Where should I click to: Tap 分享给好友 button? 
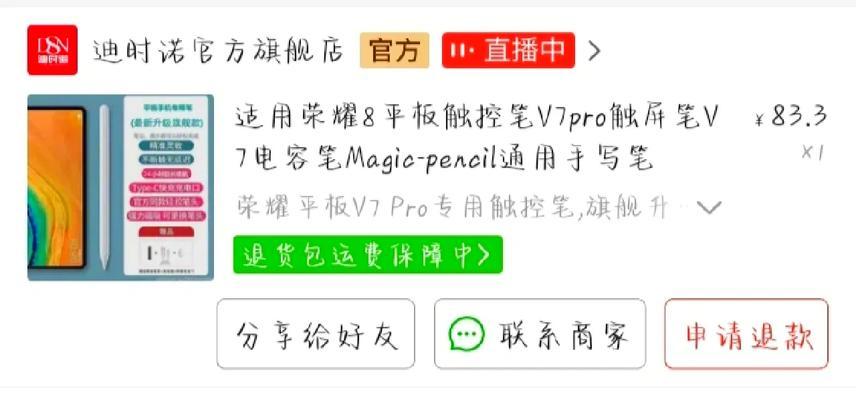(x=315, y=335)
